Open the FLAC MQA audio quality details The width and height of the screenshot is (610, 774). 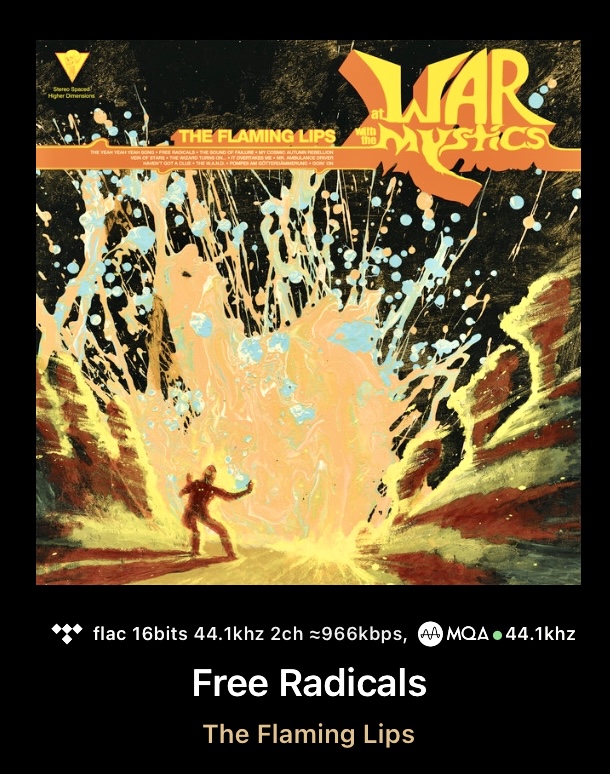[312, 634]
